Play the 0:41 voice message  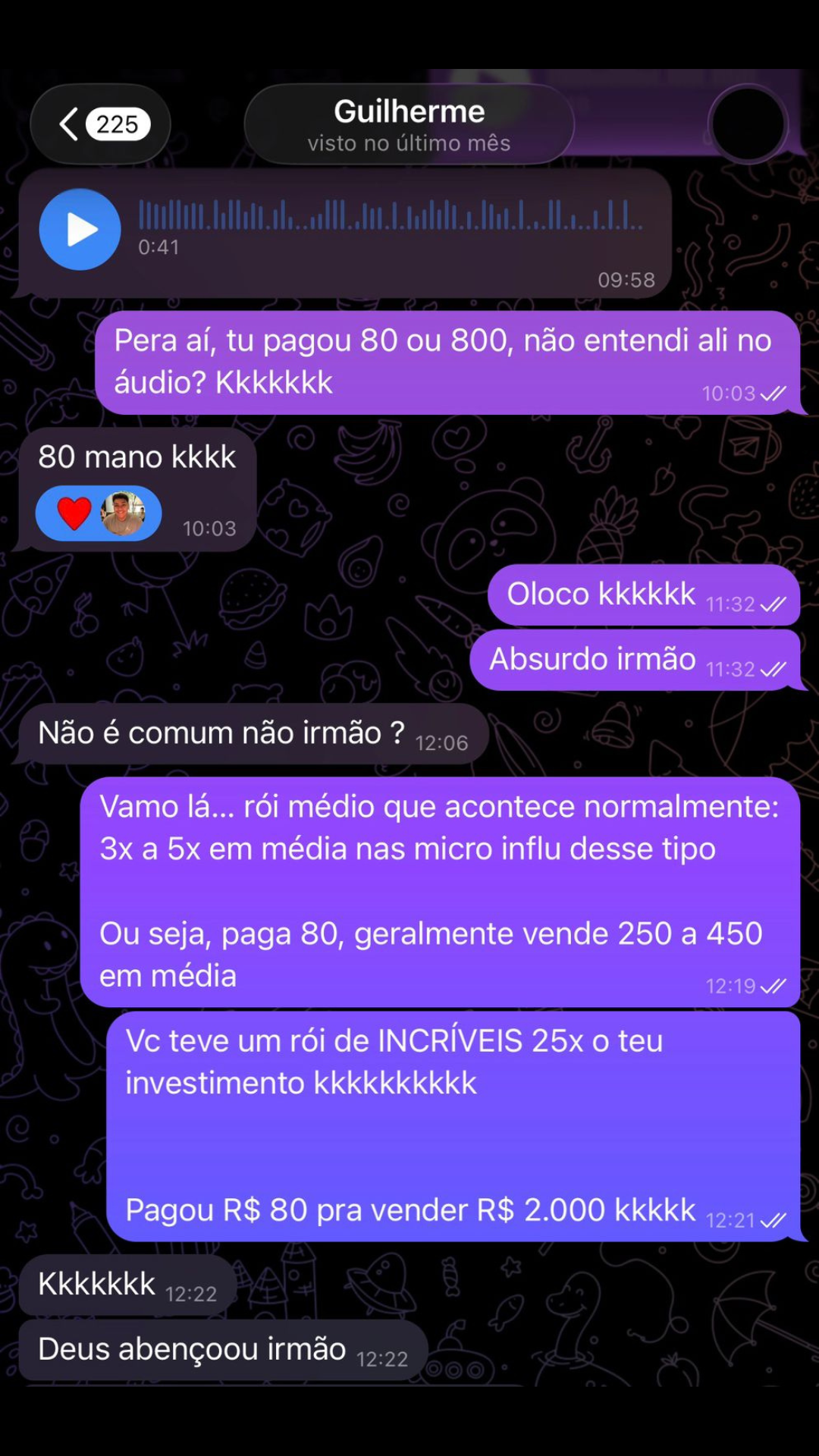[80, 230]
